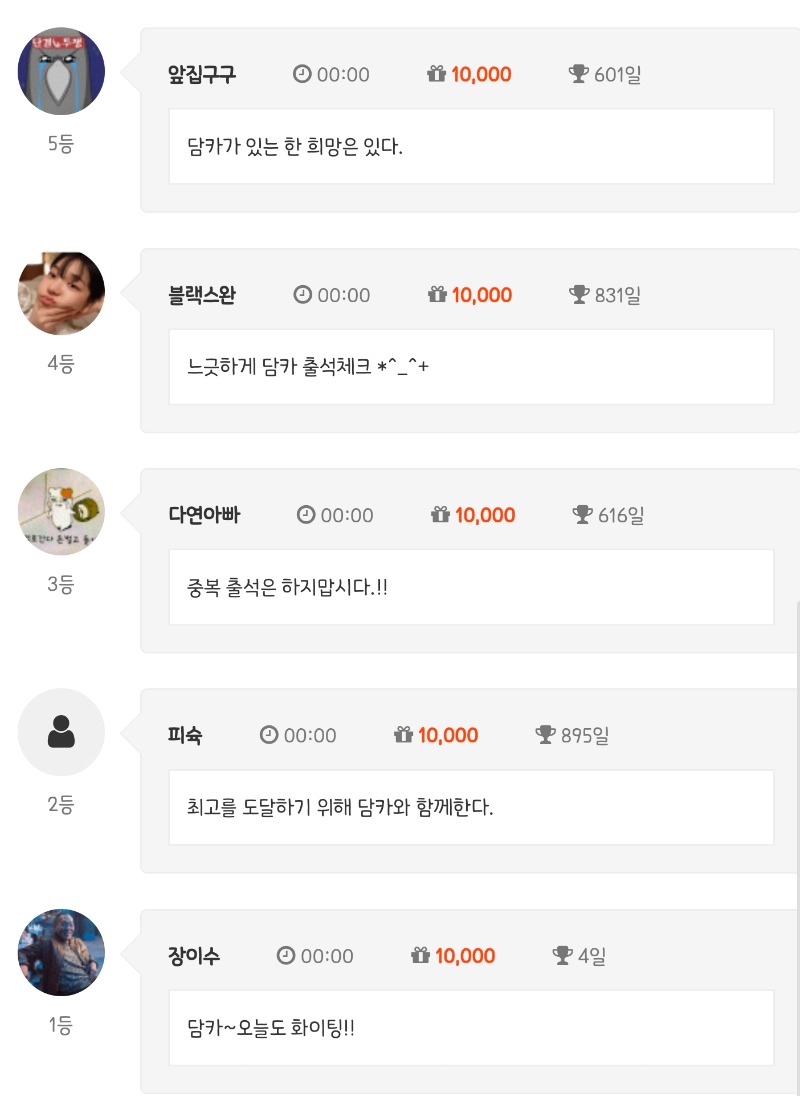This screenshot has height=1096, width=800.
Task: Select the nickname 피슉
Action: pos(185,735)
